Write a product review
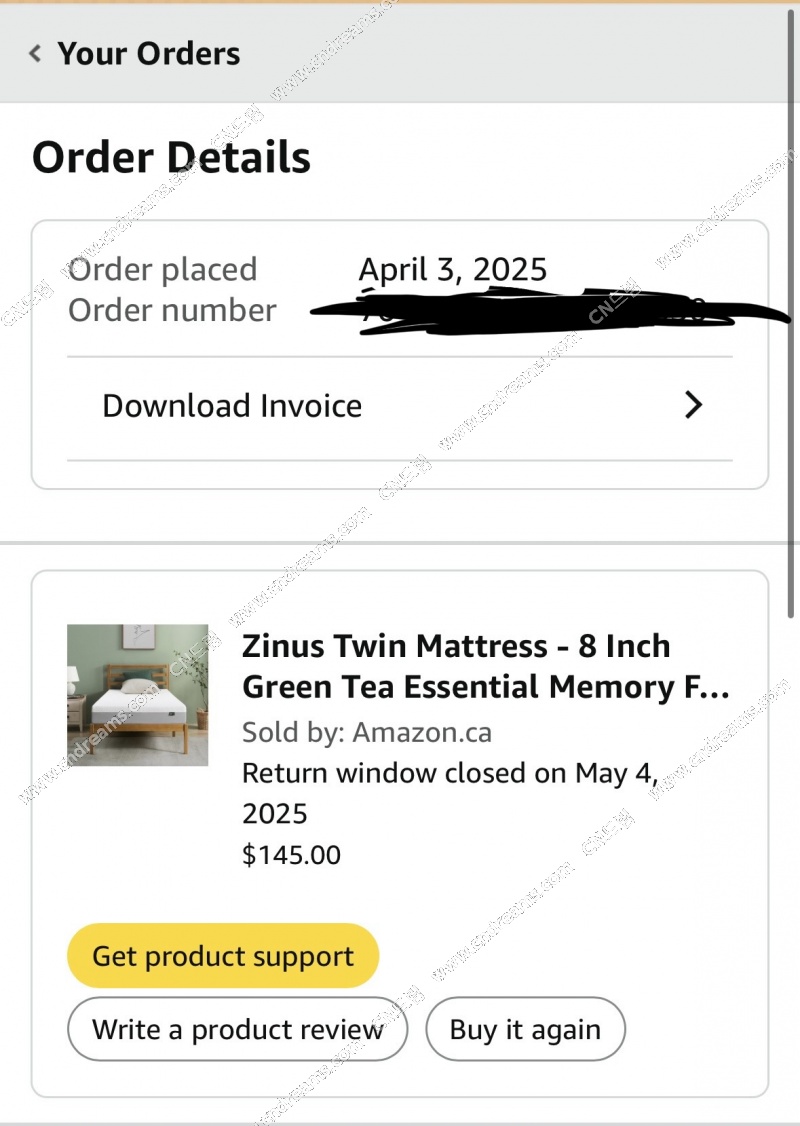 point(237,1029)
